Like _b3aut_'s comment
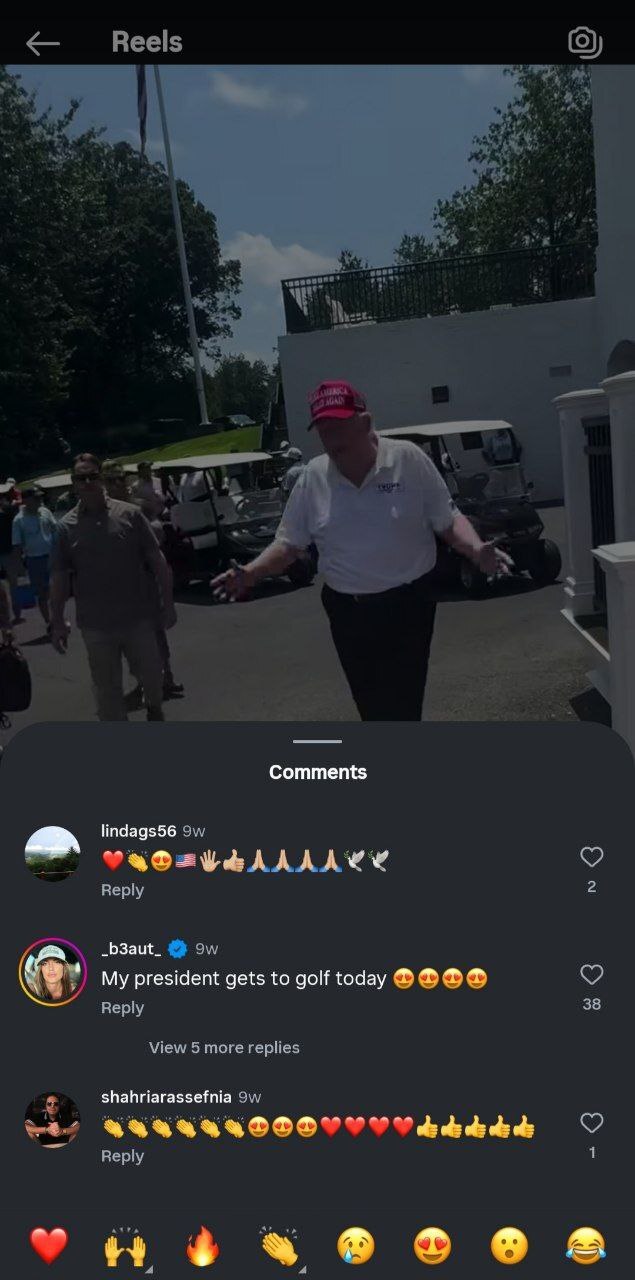Viewport: 635px width, 1280px height. click(x=591, y=975)
